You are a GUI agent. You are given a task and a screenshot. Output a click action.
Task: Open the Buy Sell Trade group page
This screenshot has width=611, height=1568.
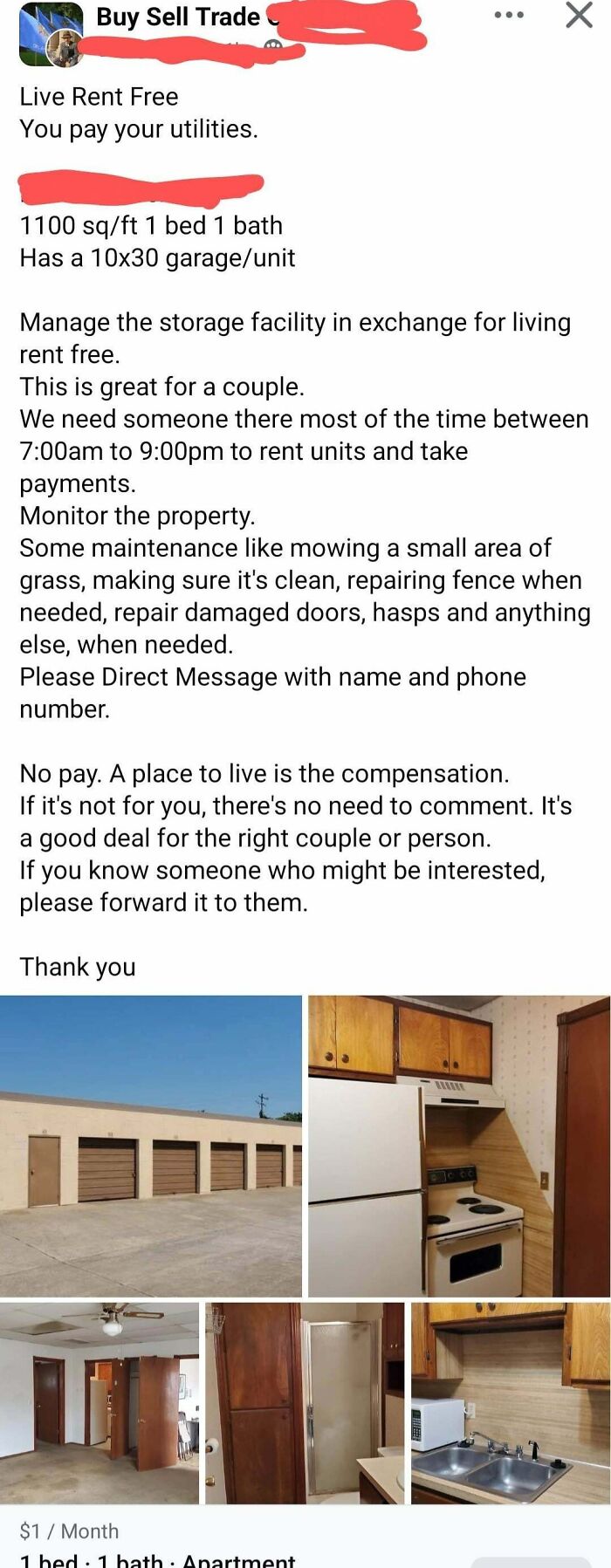coord(177,17)
